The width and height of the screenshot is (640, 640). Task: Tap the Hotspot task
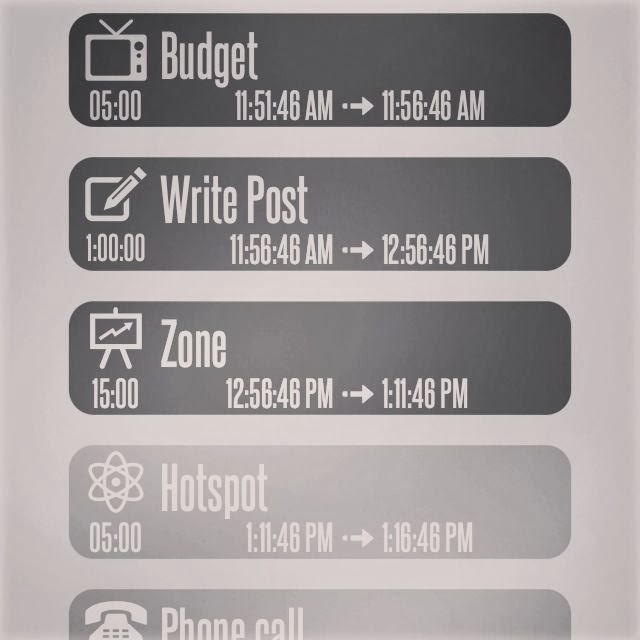click(x=320, y=502)
